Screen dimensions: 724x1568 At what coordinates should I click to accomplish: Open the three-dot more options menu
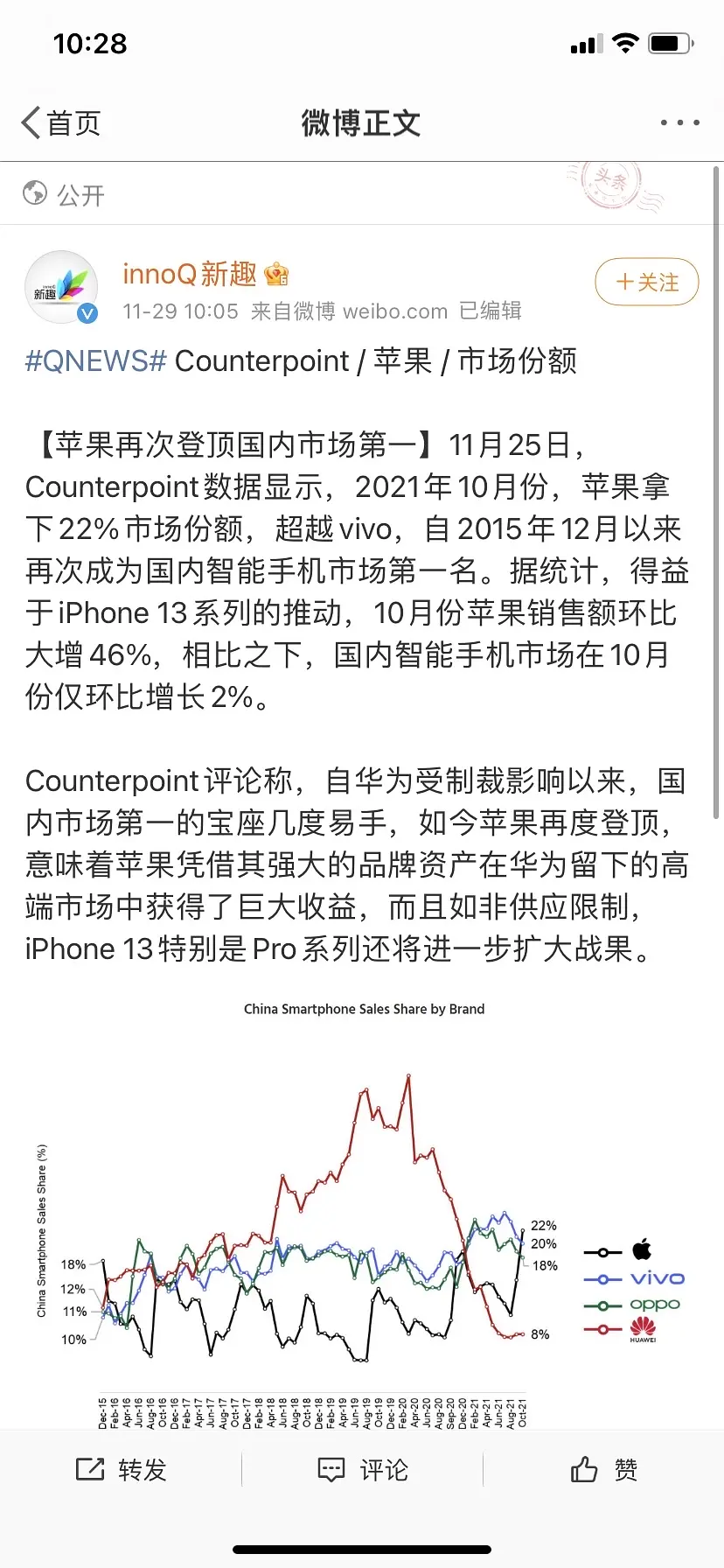pos(679,123)
